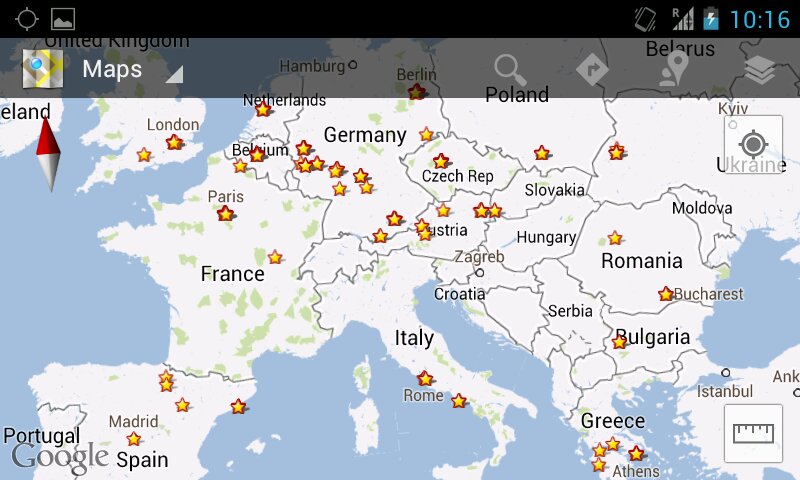800x480 pixels.
Task: Tap the compass to reset north
Action: [x=48, y=153]
